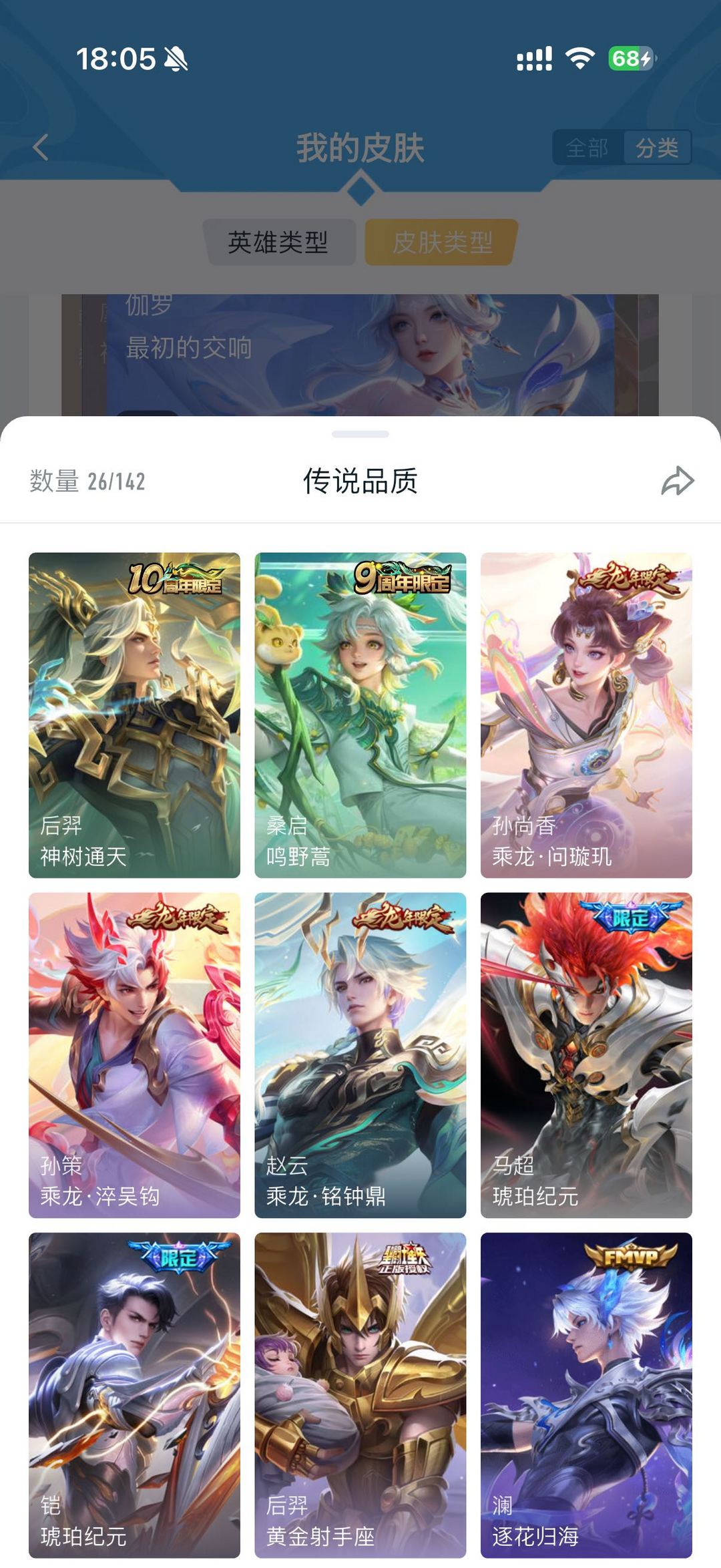
Task: View 澜 逐花归海 skin
Action: click(586, 1394)
